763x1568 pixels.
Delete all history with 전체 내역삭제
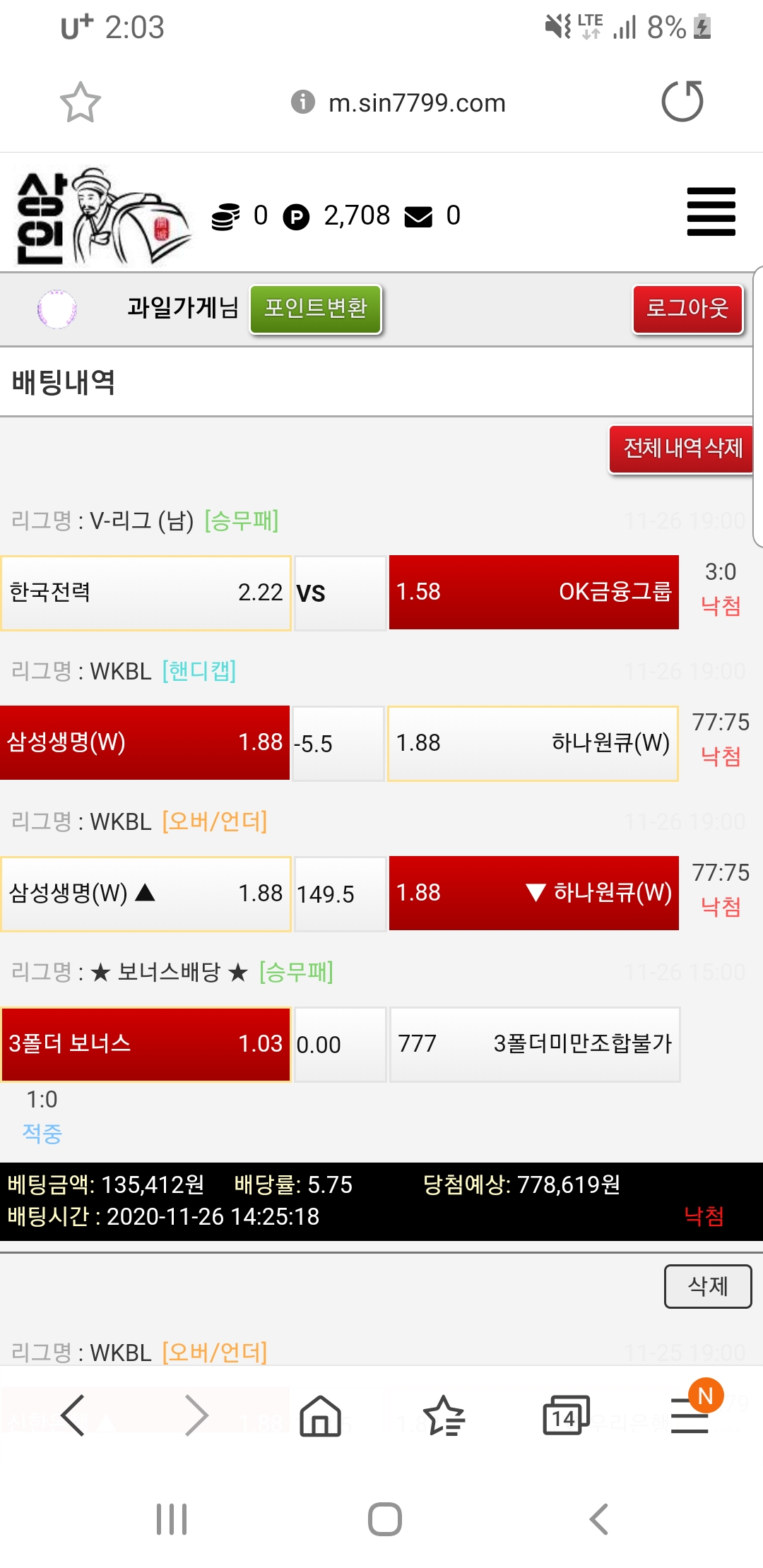682,449
